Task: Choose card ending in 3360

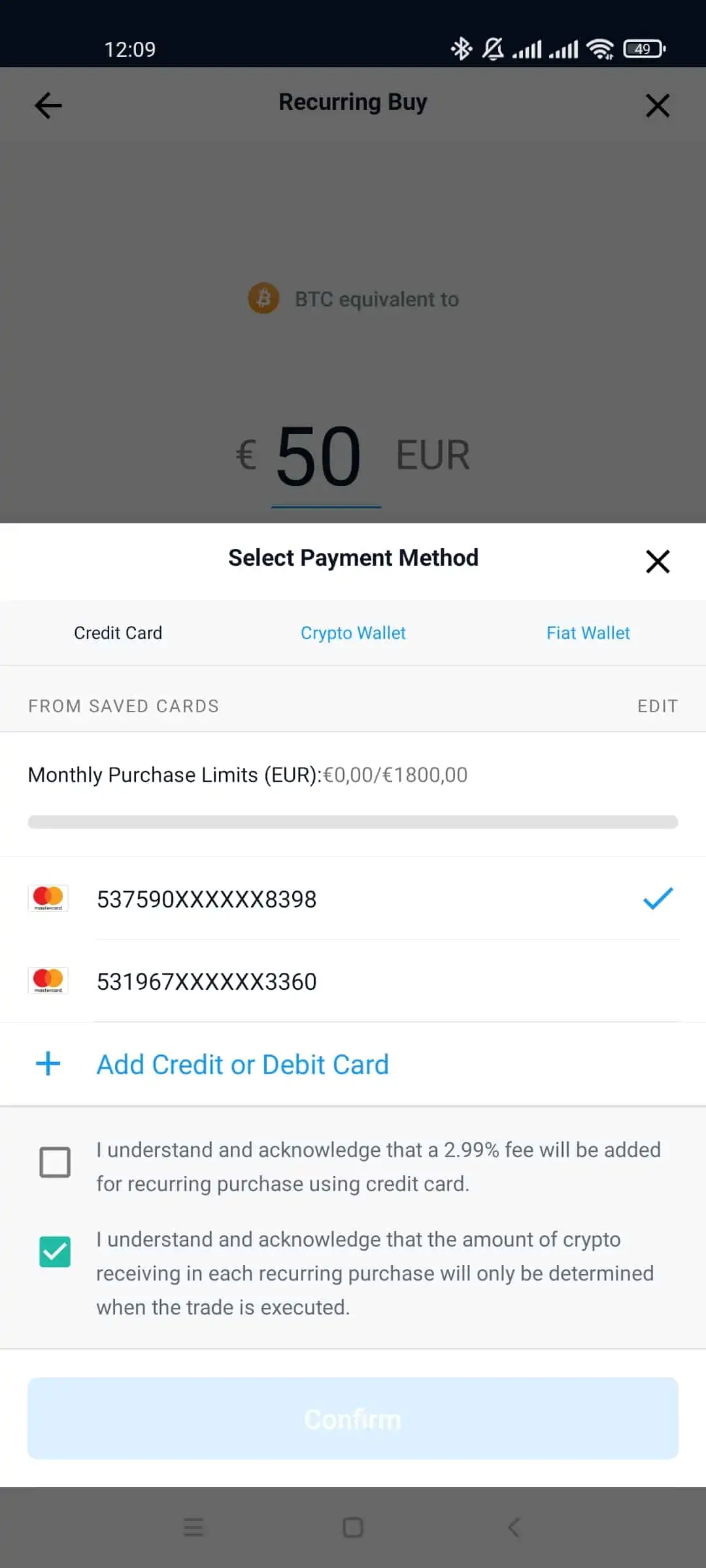Action: pyautogui.click(x=353, y=981)
